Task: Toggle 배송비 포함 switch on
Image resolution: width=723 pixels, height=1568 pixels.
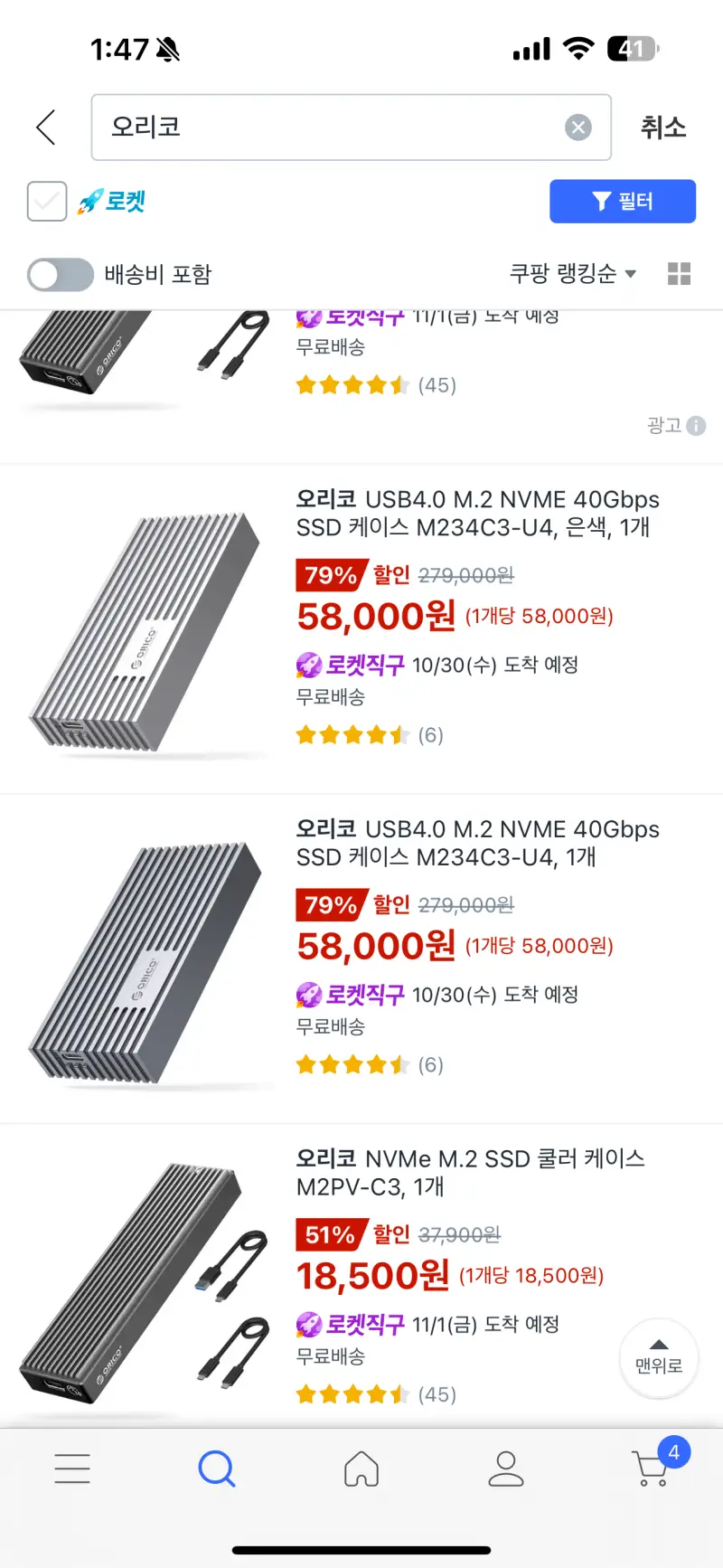Action: pyautogui.click(x=60, y=274)
